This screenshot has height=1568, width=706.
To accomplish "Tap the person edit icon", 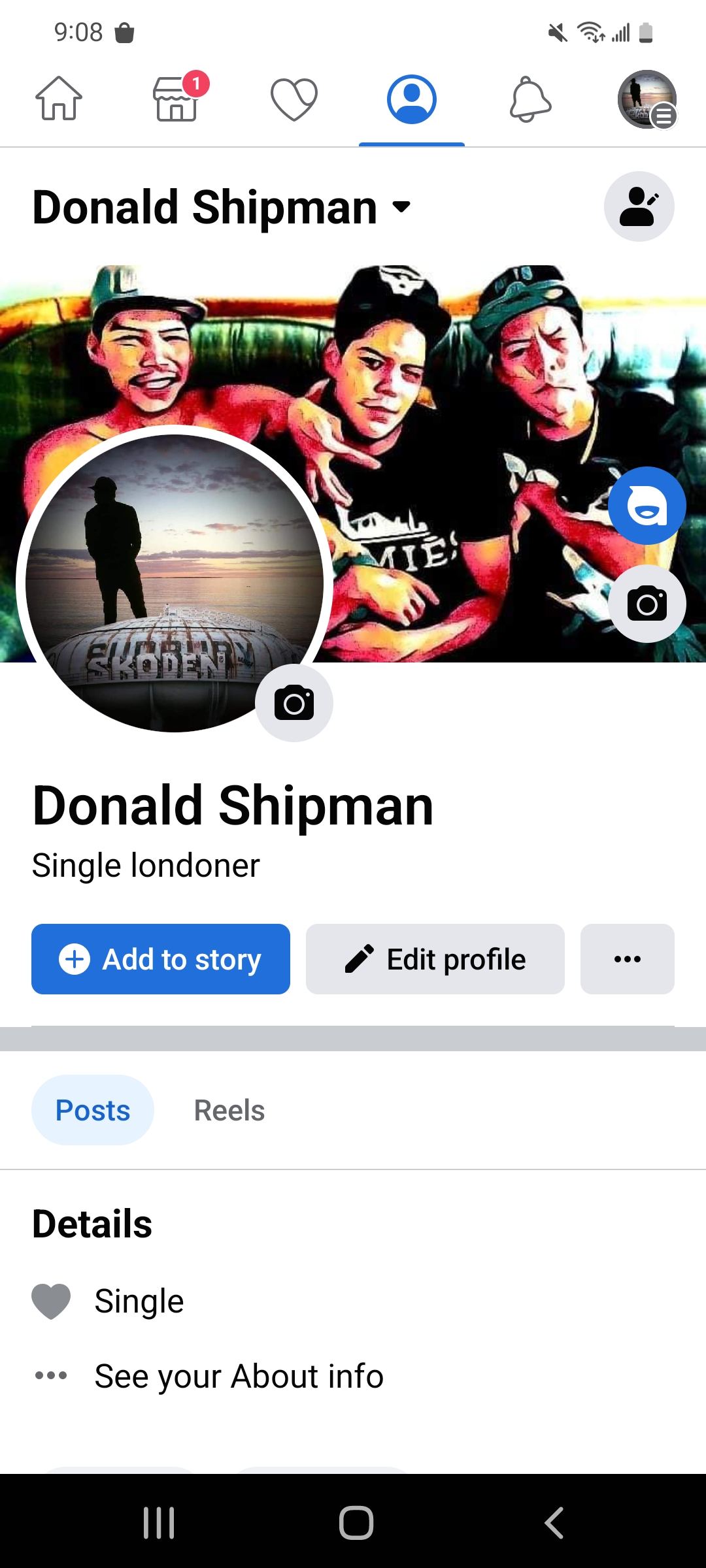I will (x=639, y=206).
